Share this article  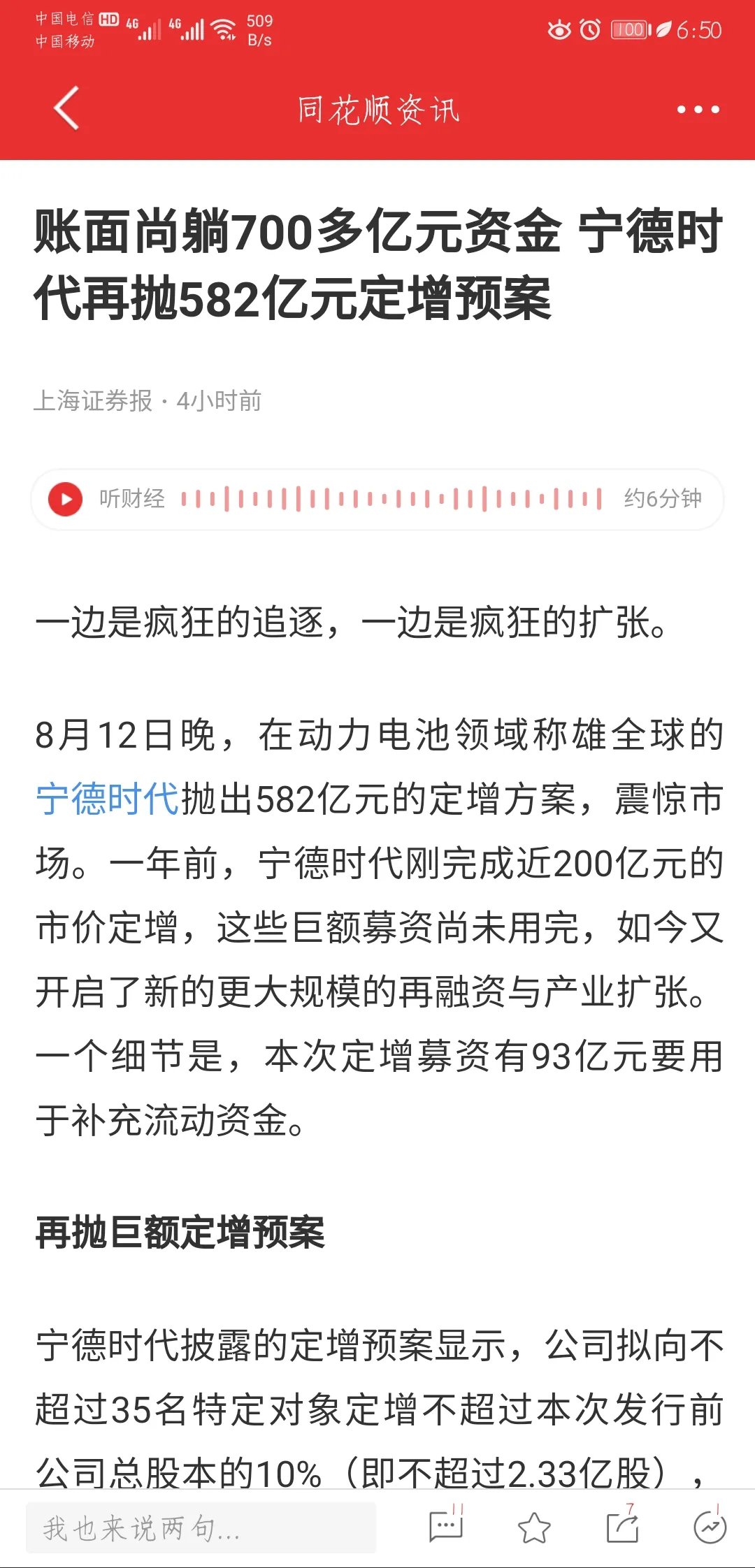point(622,1527)
